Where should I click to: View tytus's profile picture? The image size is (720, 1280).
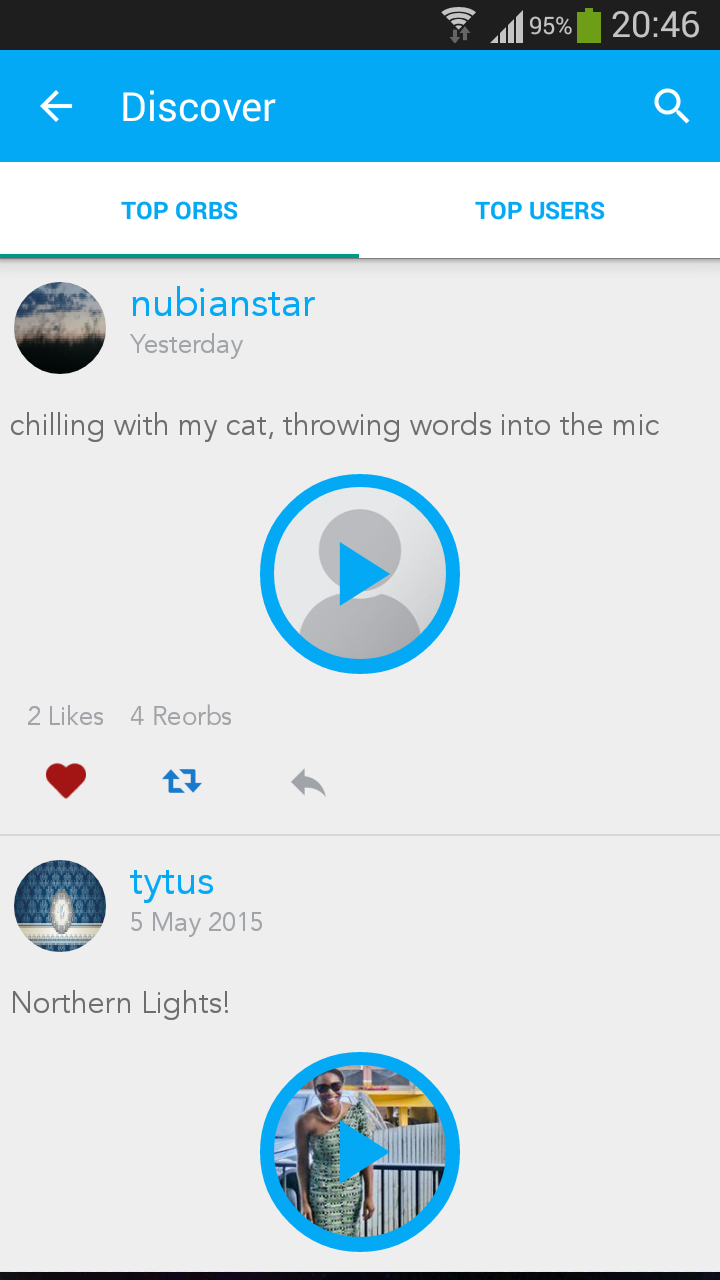click(x=60, y=906)
